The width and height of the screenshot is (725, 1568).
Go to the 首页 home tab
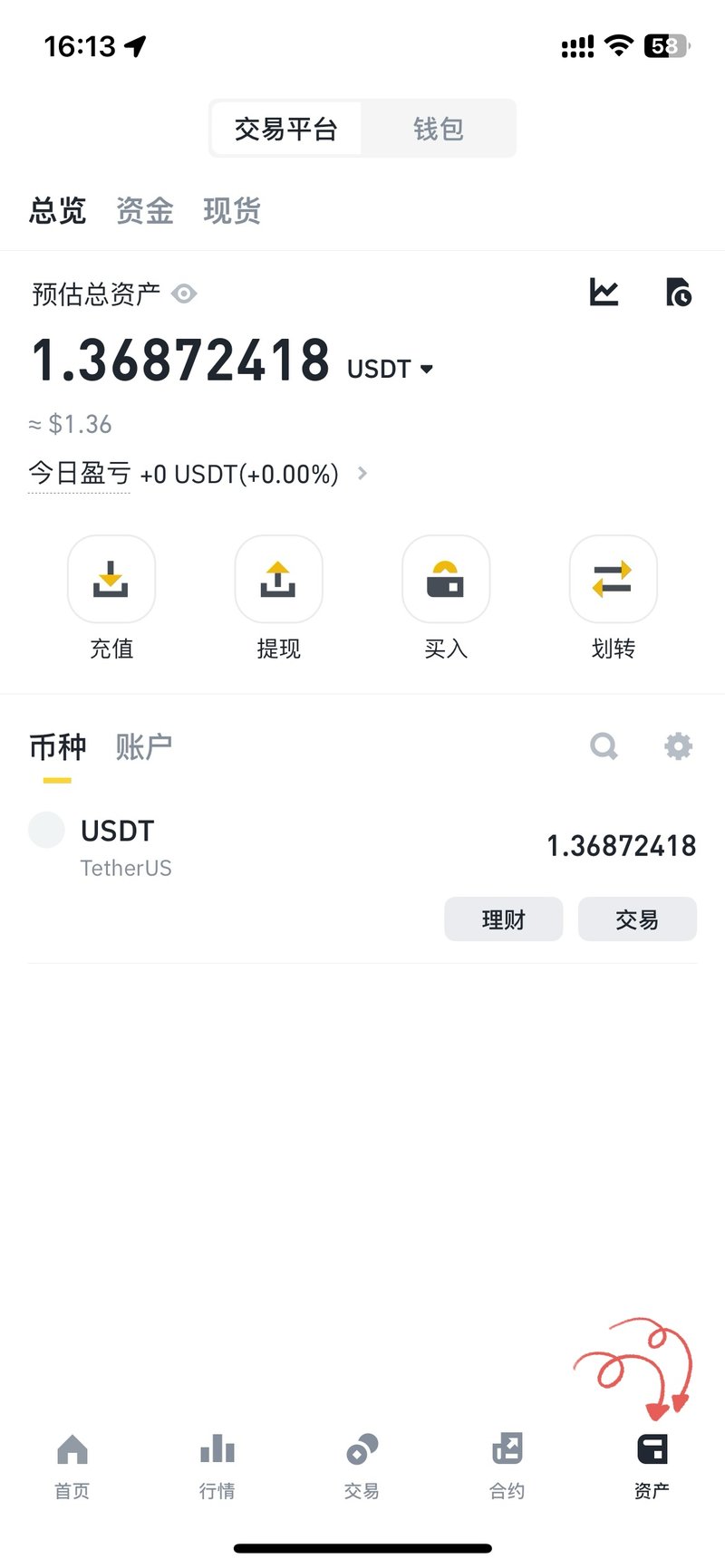tap(72, 1463)
